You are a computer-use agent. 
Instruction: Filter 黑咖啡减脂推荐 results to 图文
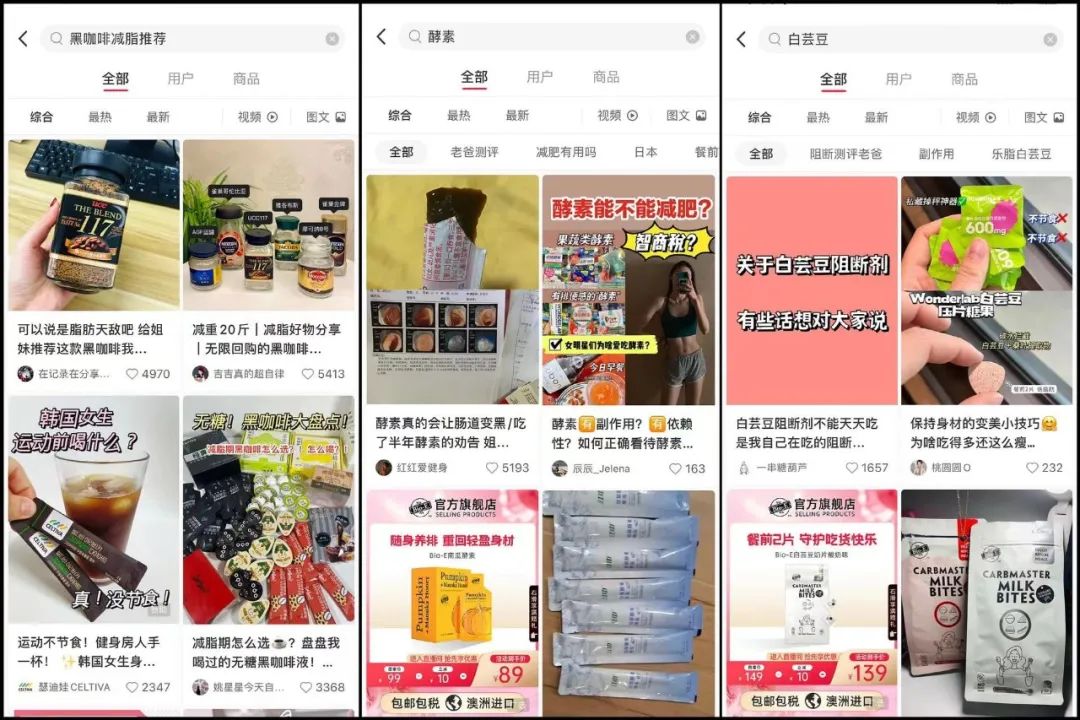click(x=325, y=117)
